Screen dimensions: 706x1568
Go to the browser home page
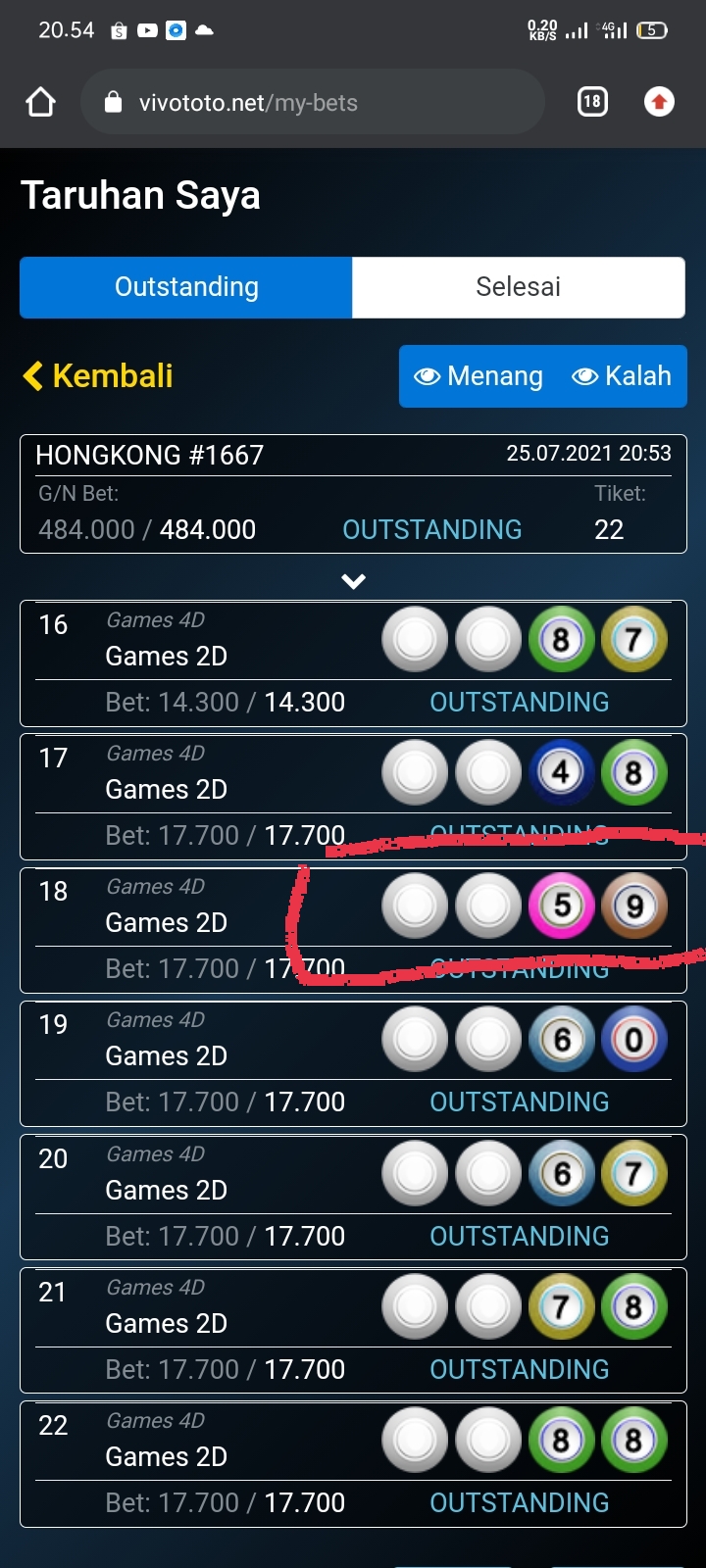[x=40, y=102]
